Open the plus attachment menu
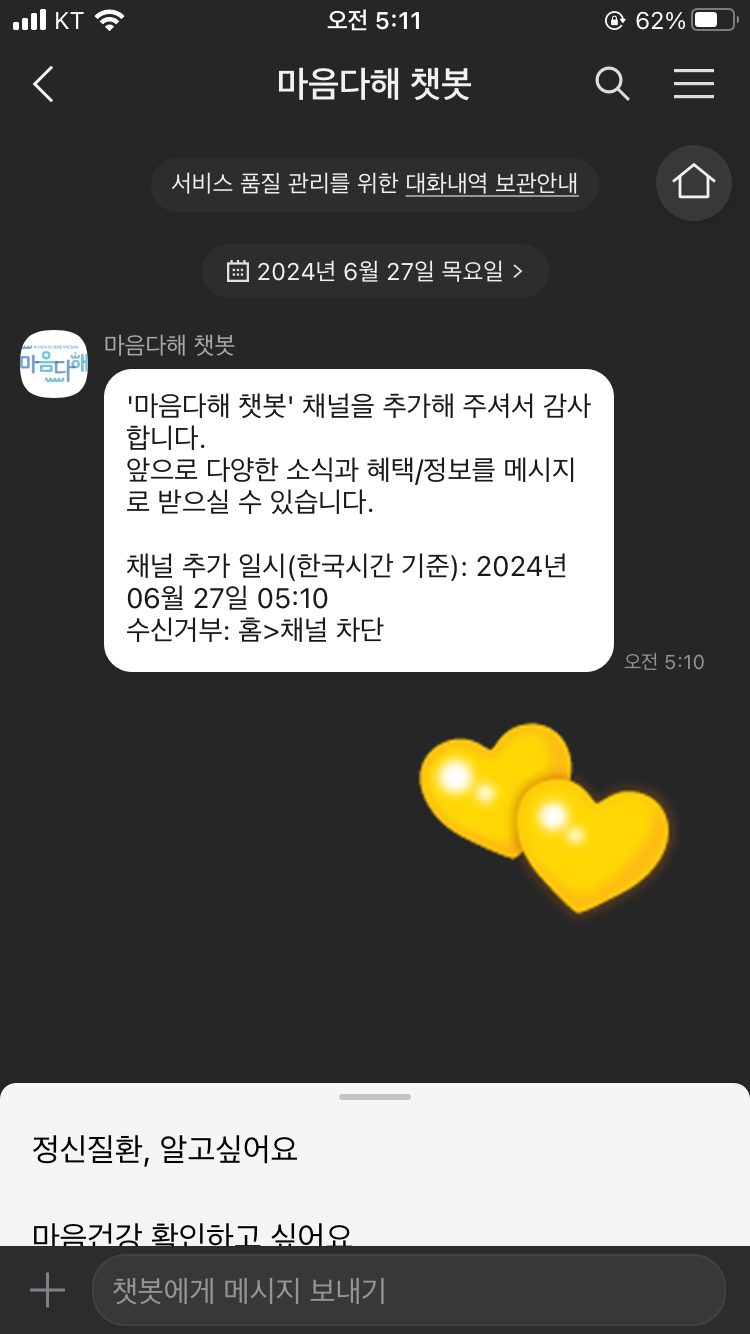This screenshot has width=750, height=1334. coord(47,1290)
